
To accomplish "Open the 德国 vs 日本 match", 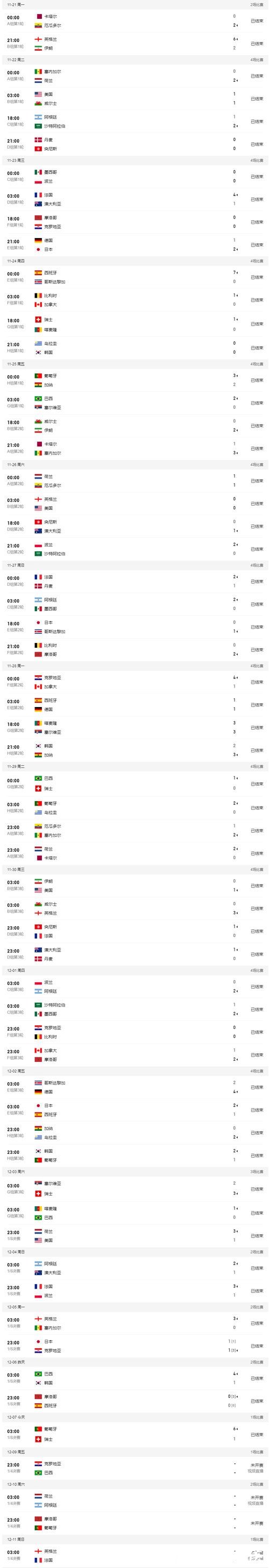I will pos(134,244).
